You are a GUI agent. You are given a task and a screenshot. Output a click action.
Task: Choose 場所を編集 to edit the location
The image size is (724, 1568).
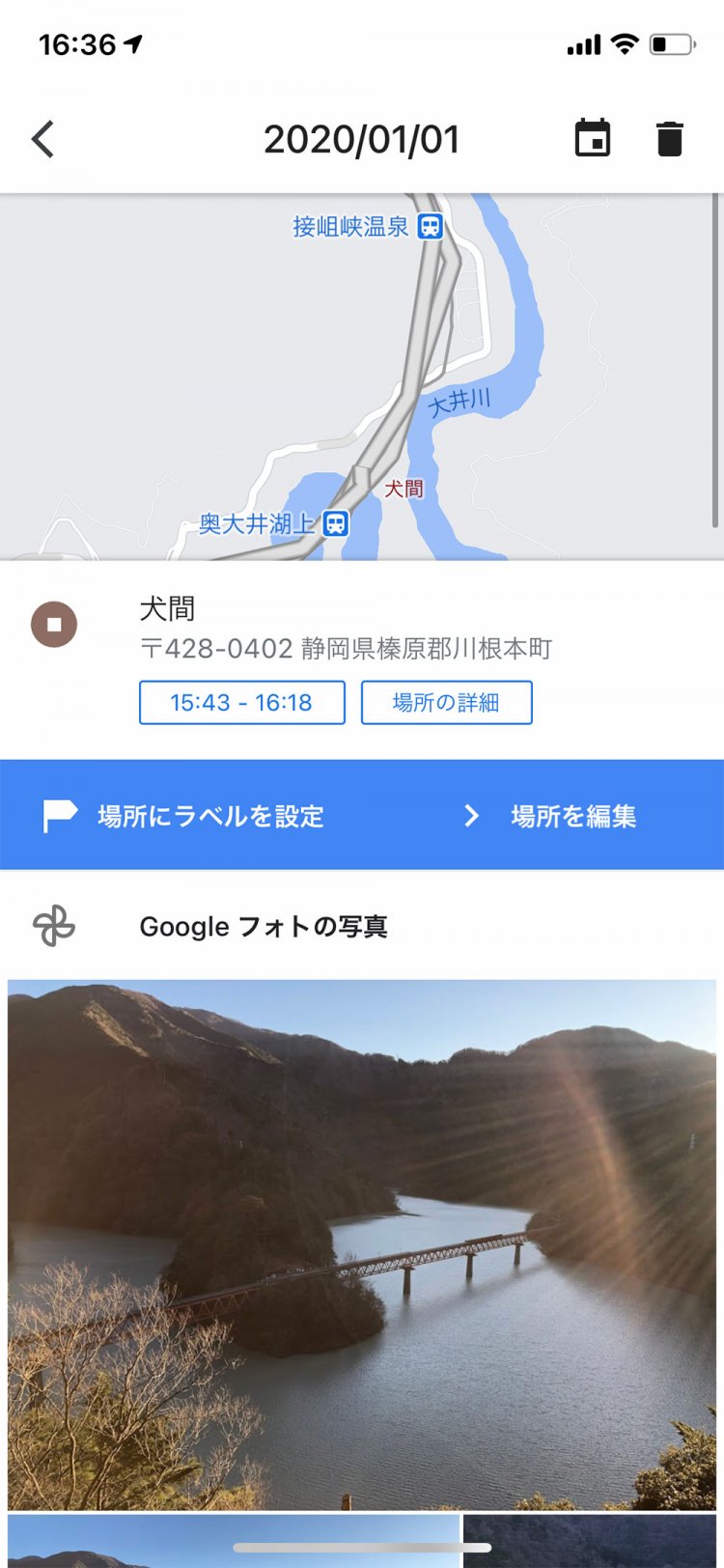pos(573,814)
